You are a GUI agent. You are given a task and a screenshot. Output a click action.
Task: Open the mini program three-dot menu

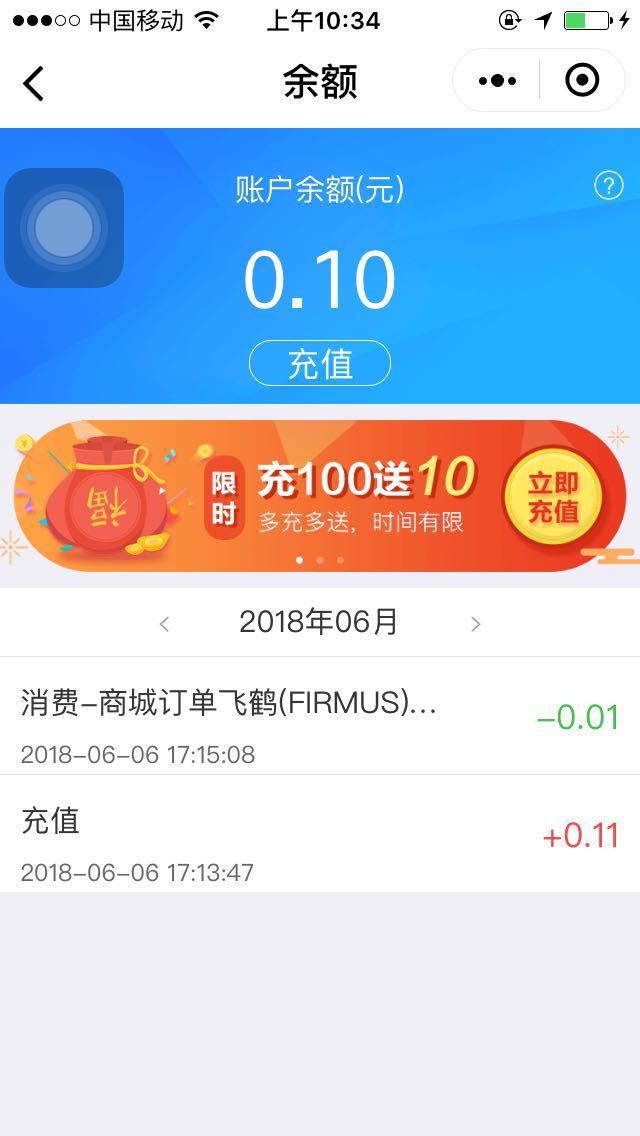[497, 81]
